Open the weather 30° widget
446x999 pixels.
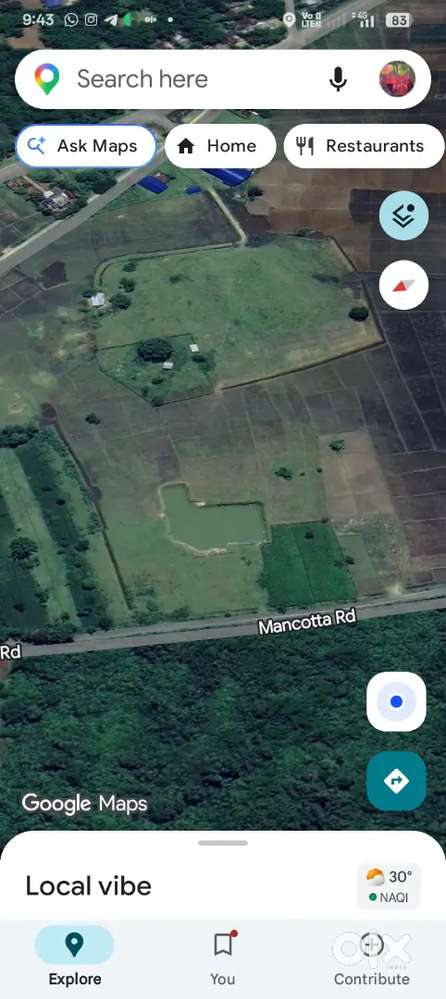[391, 886]
